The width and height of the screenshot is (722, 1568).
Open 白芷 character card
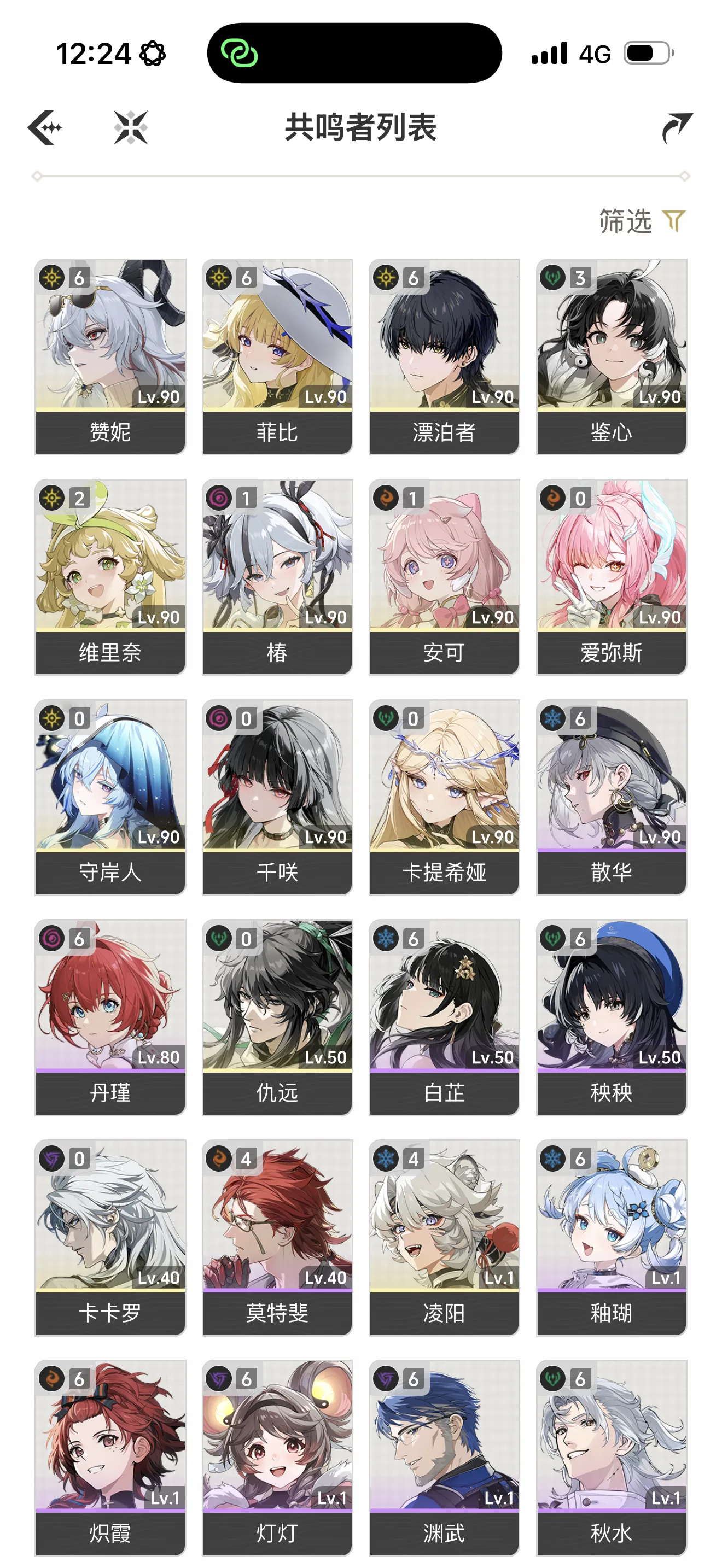tap(444, 1017)
